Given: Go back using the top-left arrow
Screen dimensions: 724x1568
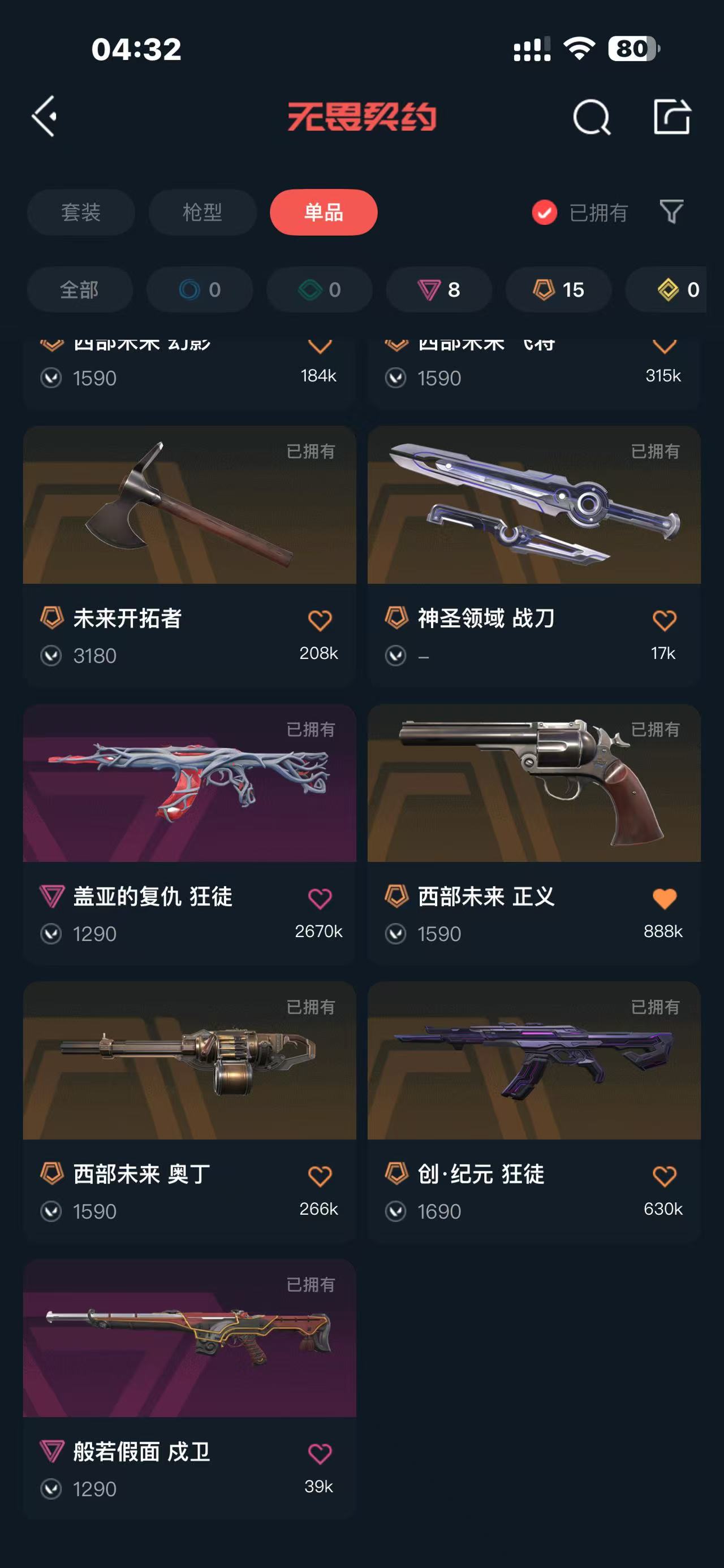Looking at the screenshot, I should pos(45,116).
